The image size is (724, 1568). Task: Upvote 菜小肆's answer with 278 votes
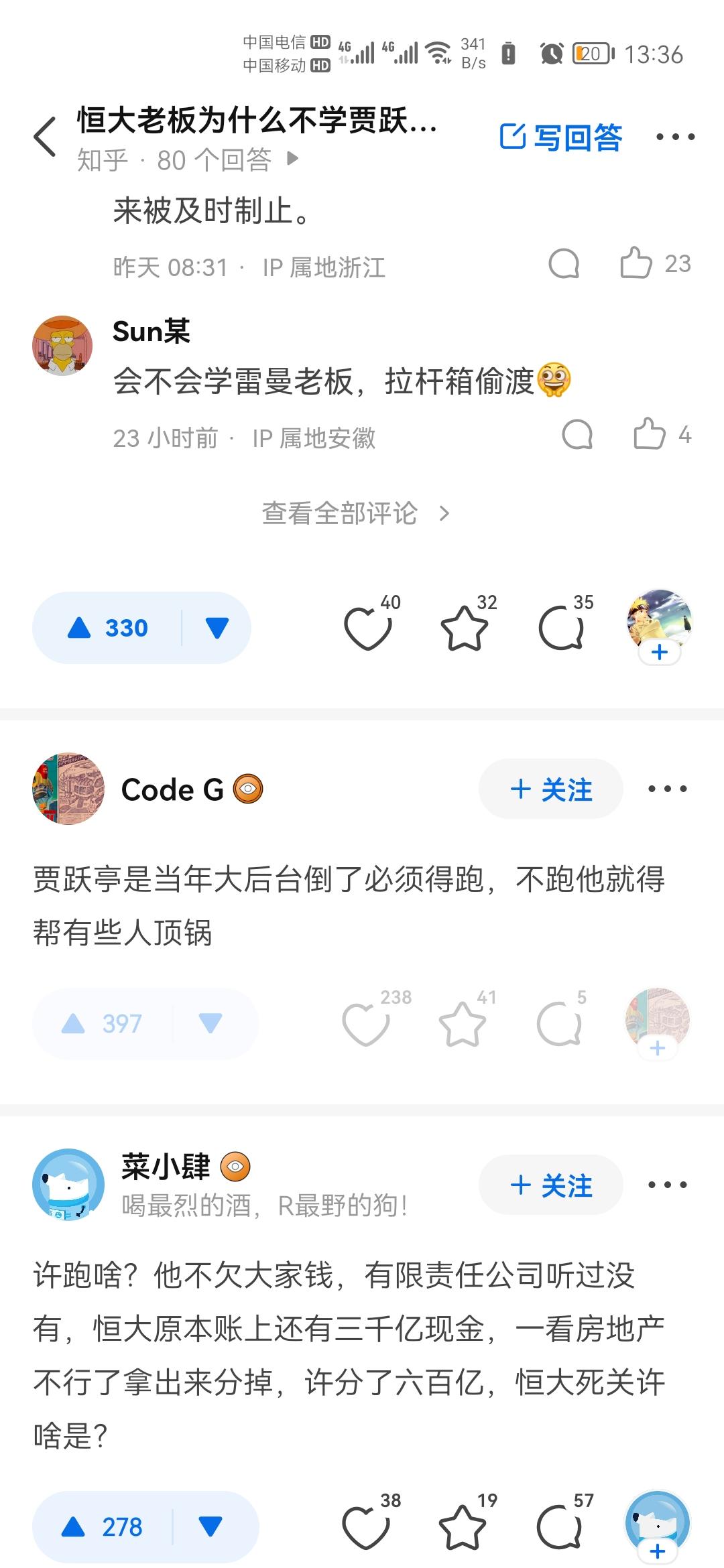pos(103,1527)
